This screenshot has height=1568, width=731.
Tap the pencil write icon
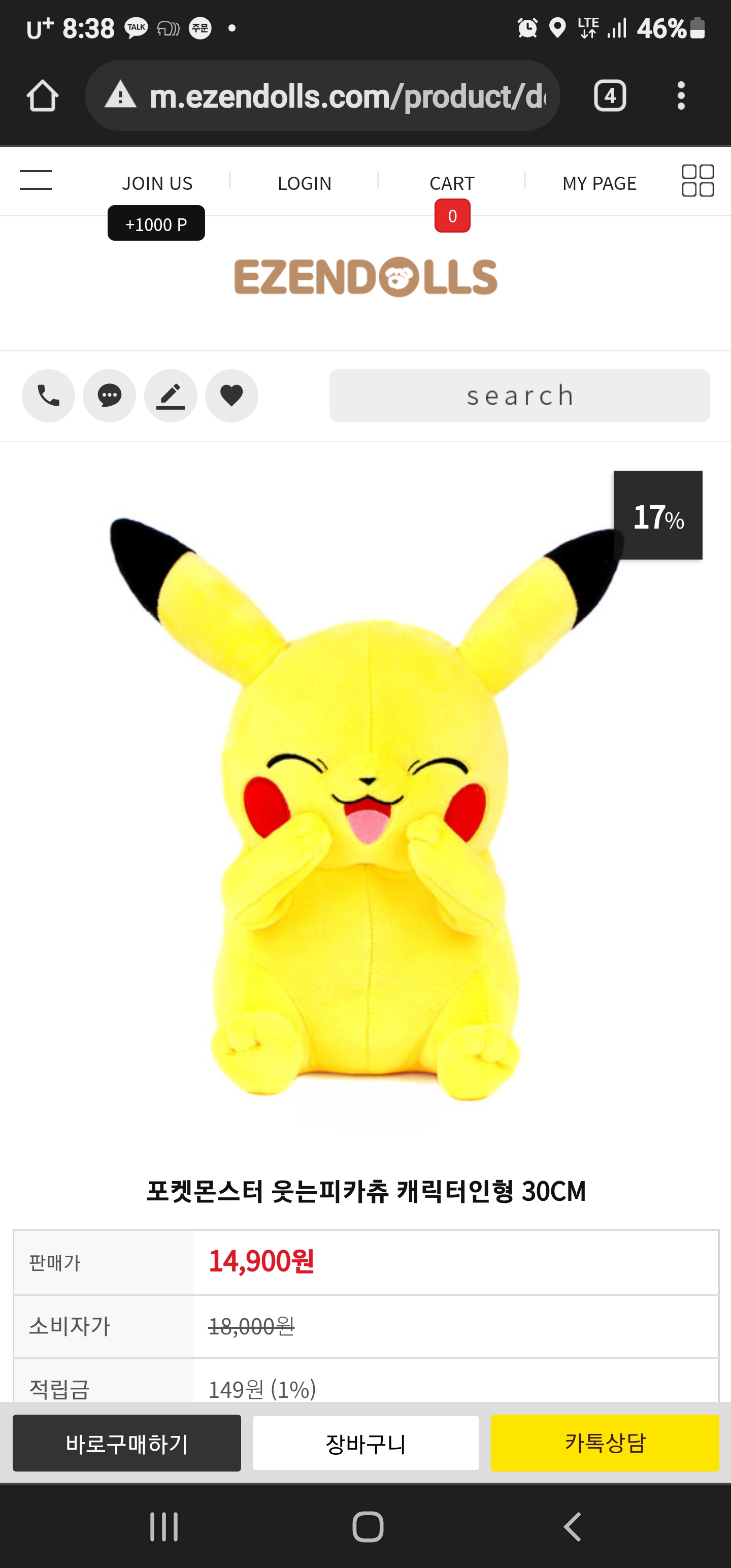tap(171, 396)
